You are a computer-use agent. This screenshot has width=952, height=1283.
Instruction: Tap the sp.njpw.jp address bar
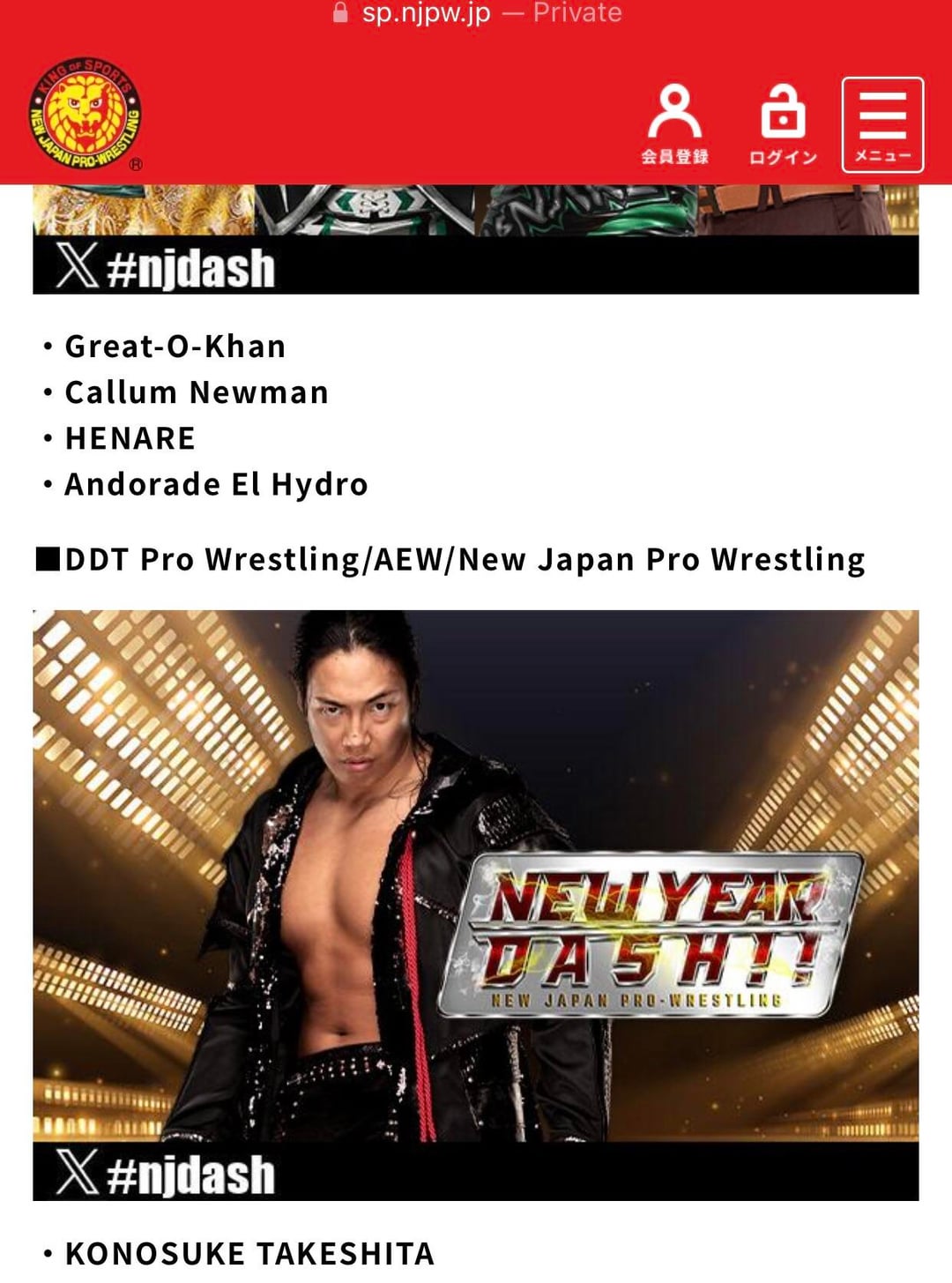(x=476, y=13)
